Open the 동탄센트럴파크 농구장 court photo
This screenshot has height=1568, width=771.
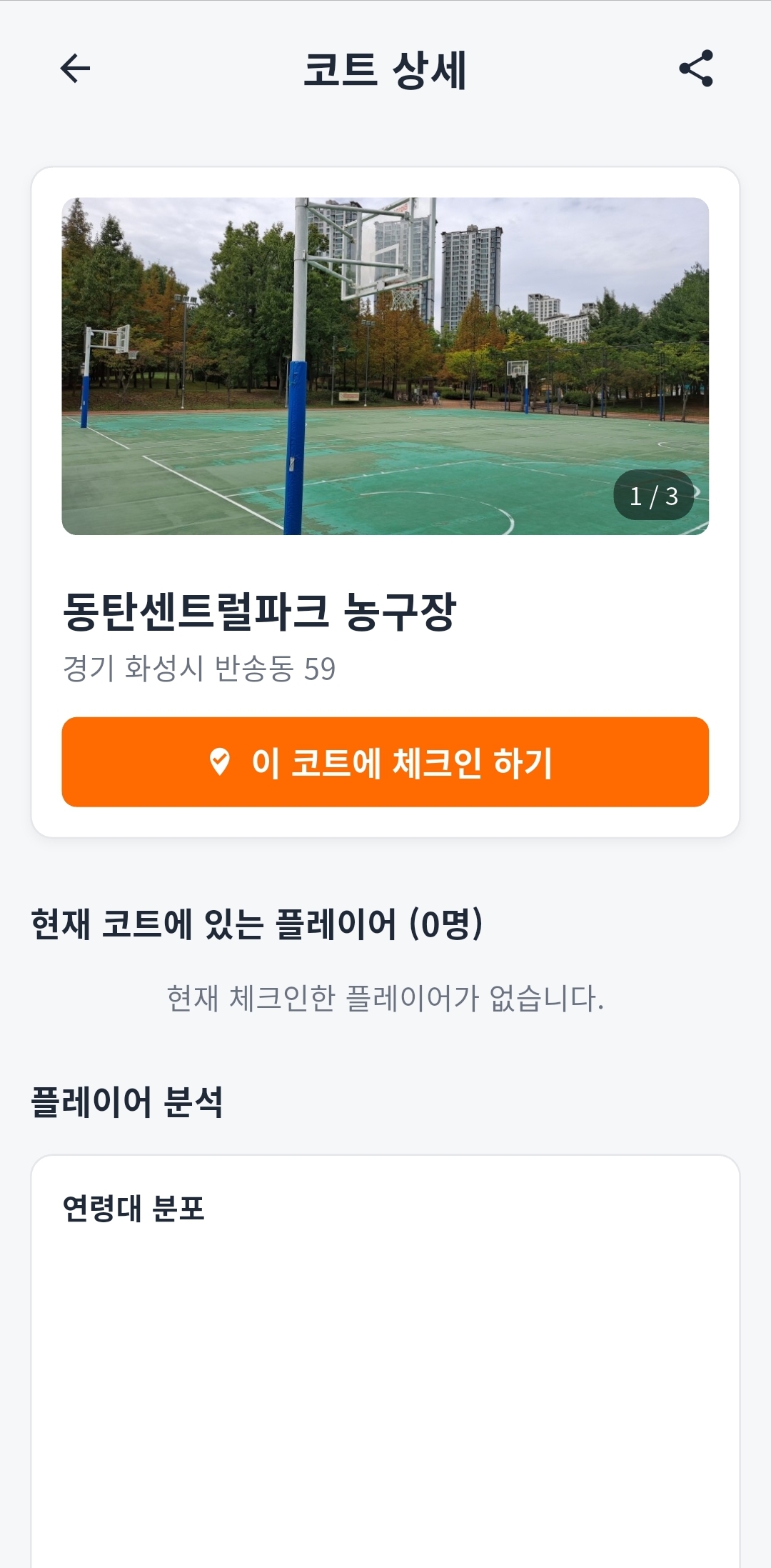pyautogui.click(x=385, y=366)
